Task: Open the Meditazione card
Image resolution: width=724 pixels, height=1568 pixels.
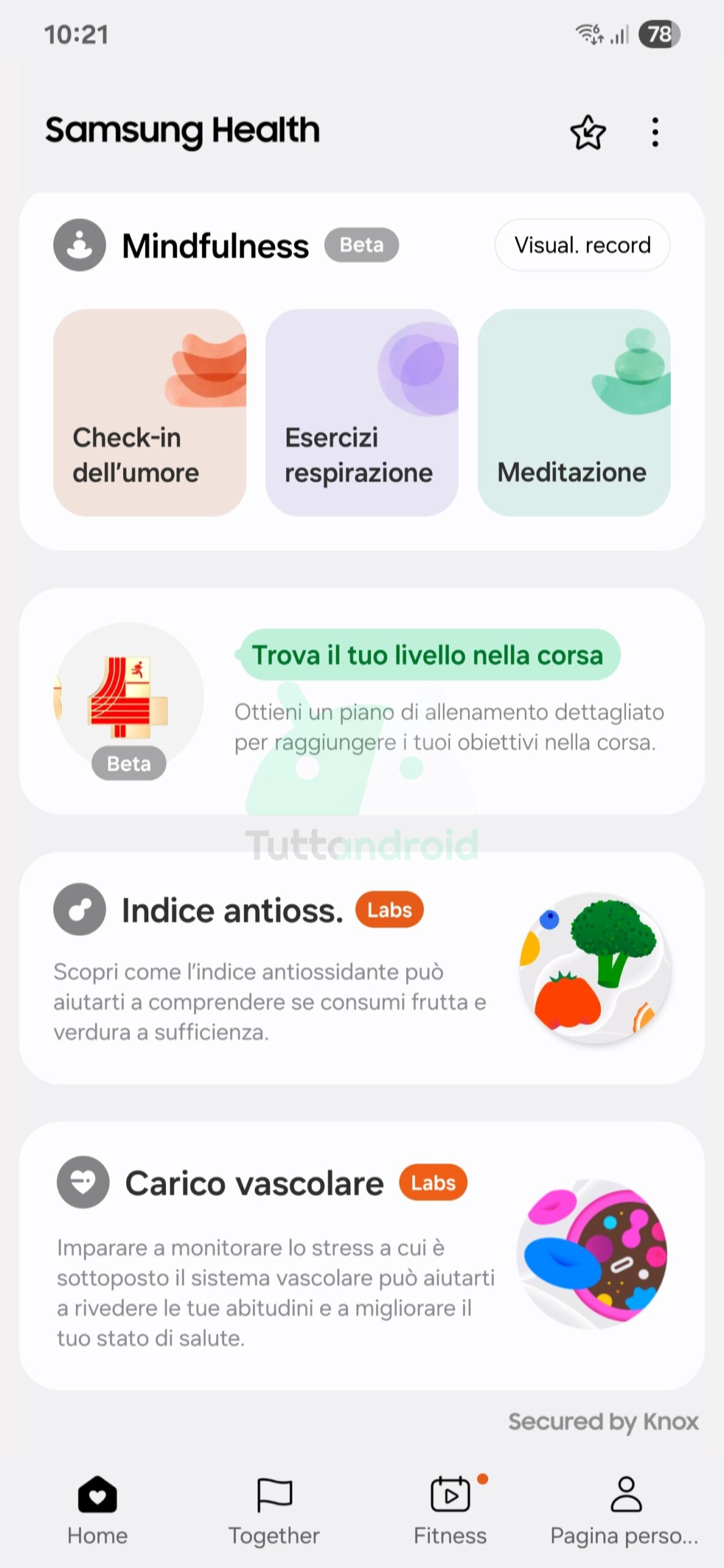Action: 573,412
